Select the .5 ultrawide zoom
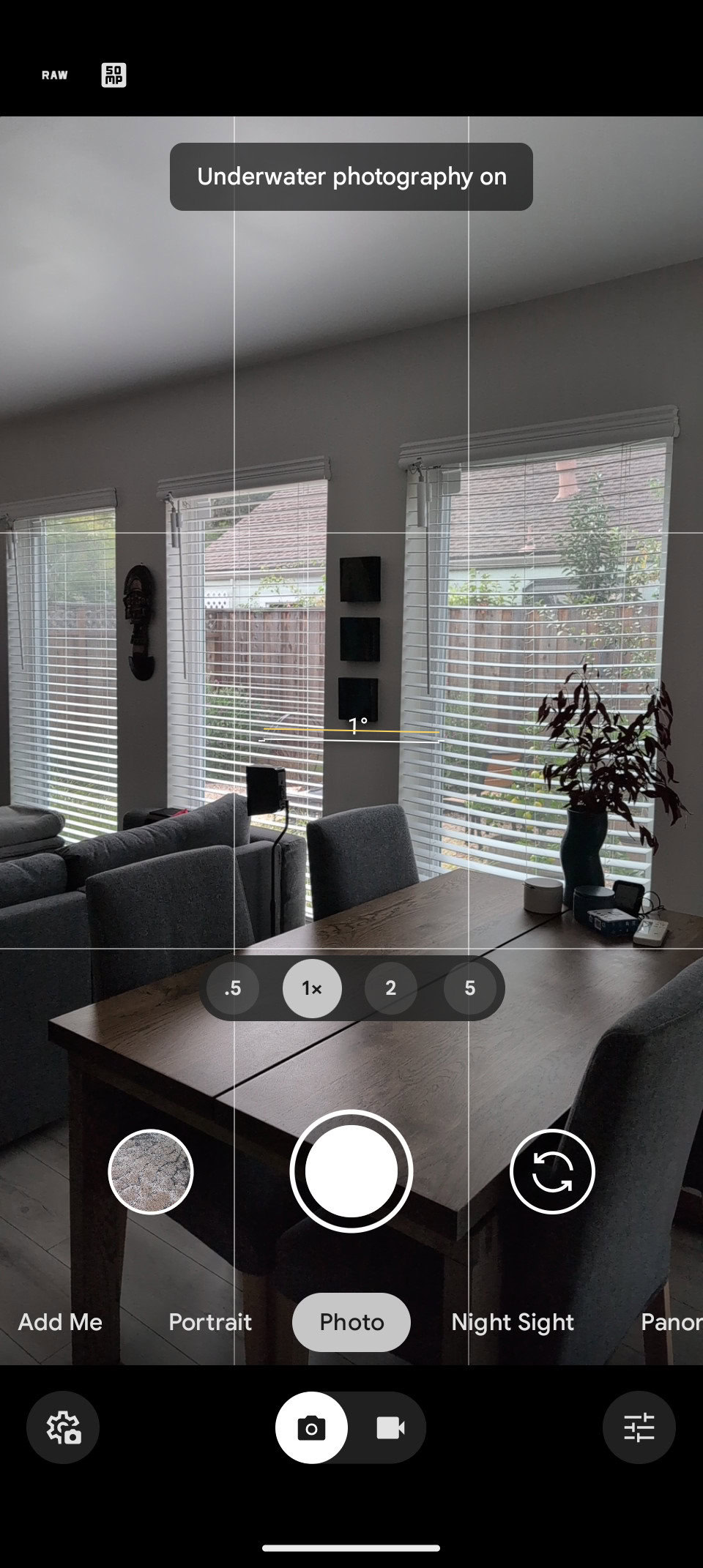 233,988
